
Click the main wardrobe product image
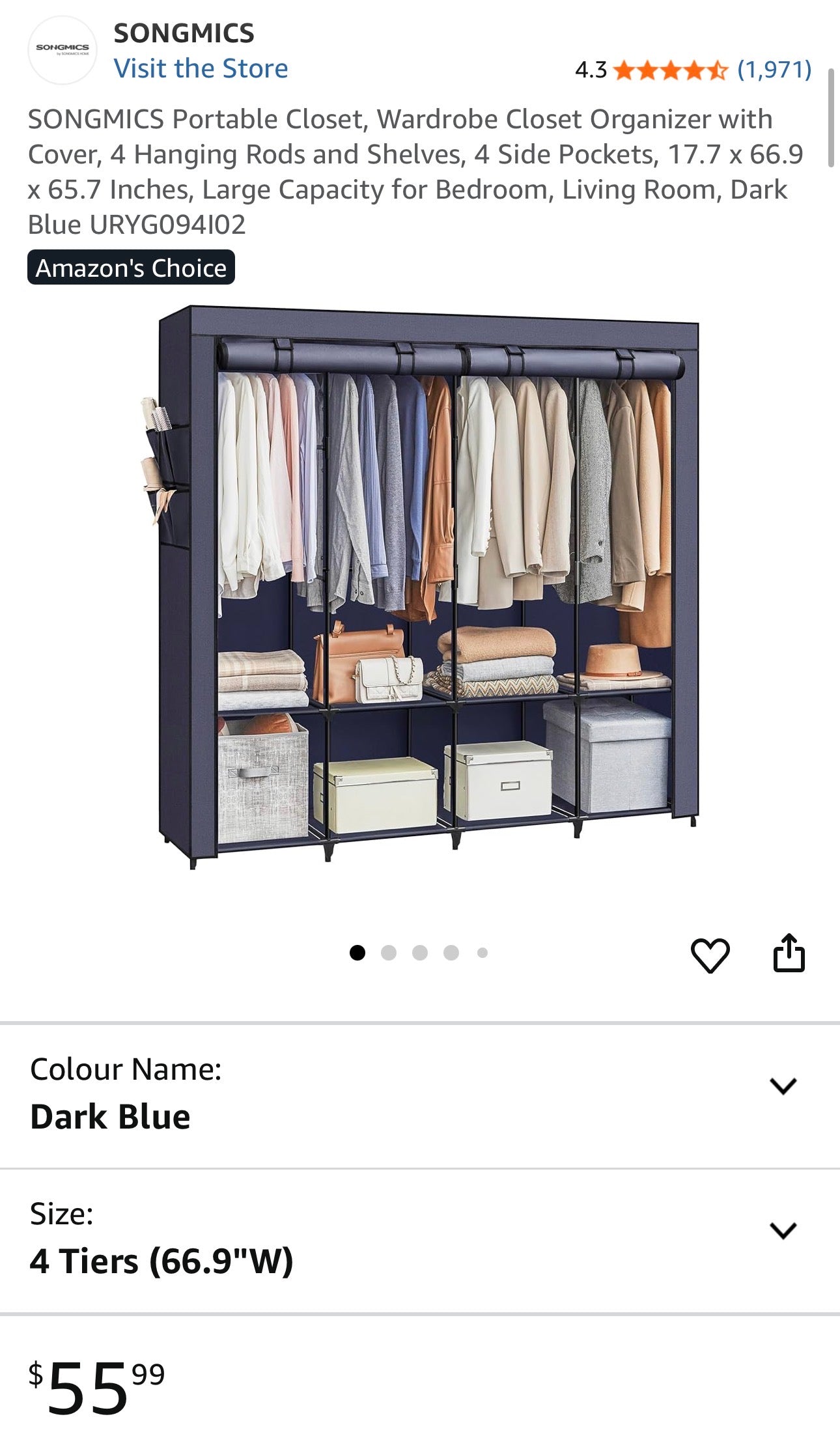coord(420,586)
